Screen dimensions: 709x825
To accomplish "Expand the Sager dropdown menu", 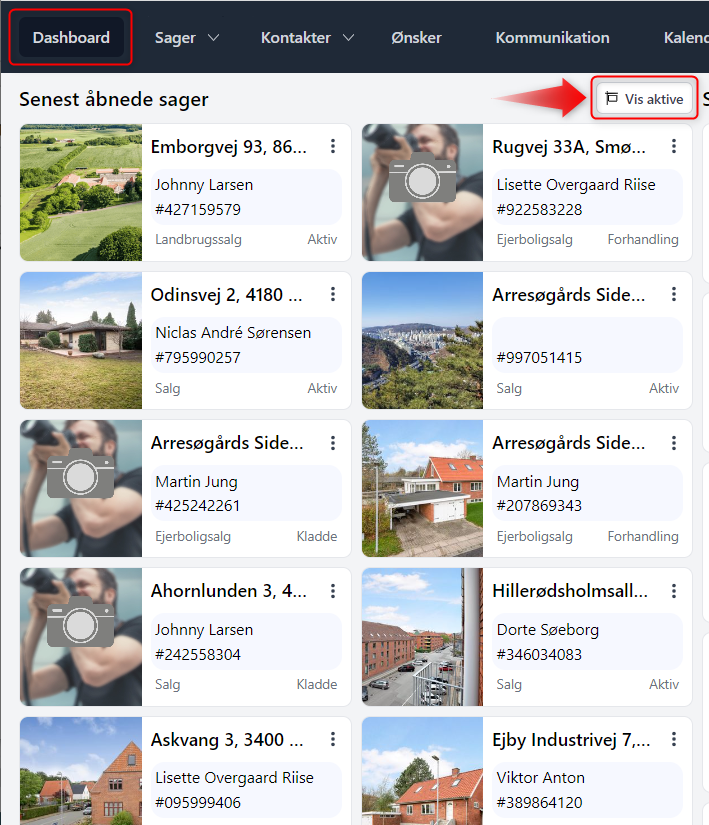I will [x=187, y=38].
